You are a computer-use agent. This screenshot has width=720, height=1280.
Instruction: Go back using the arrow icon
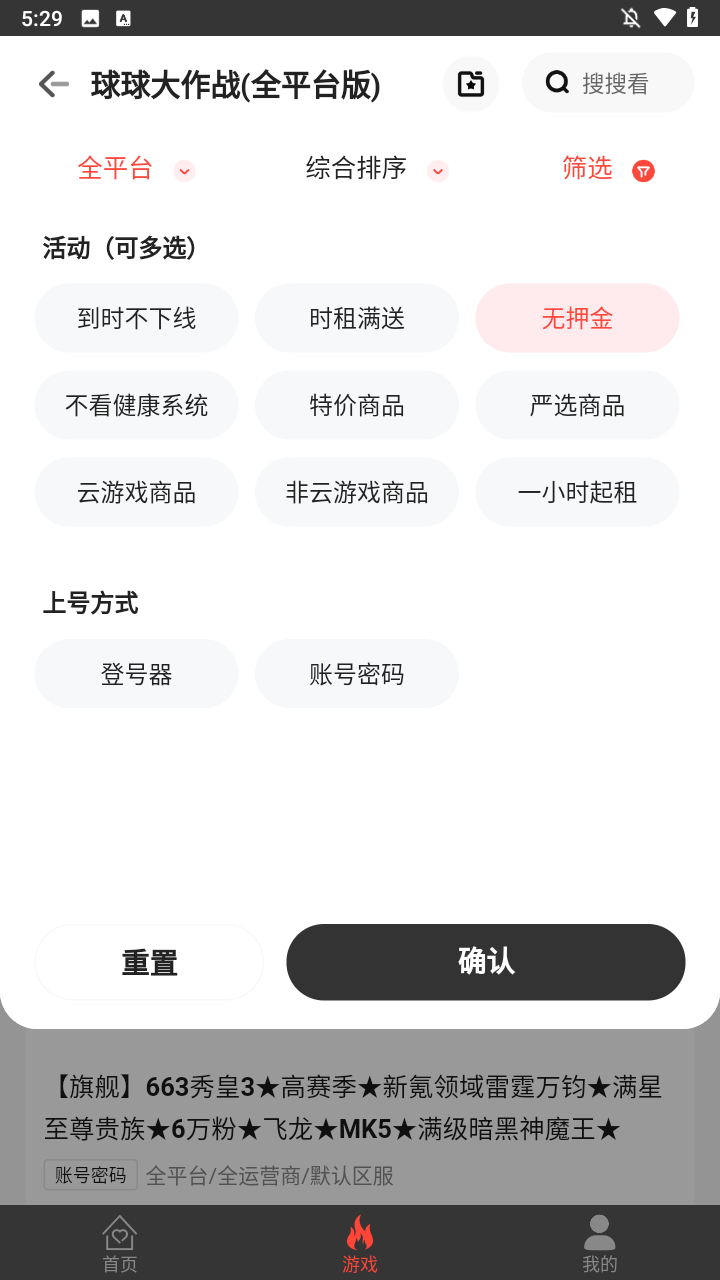tap(54, 85)
